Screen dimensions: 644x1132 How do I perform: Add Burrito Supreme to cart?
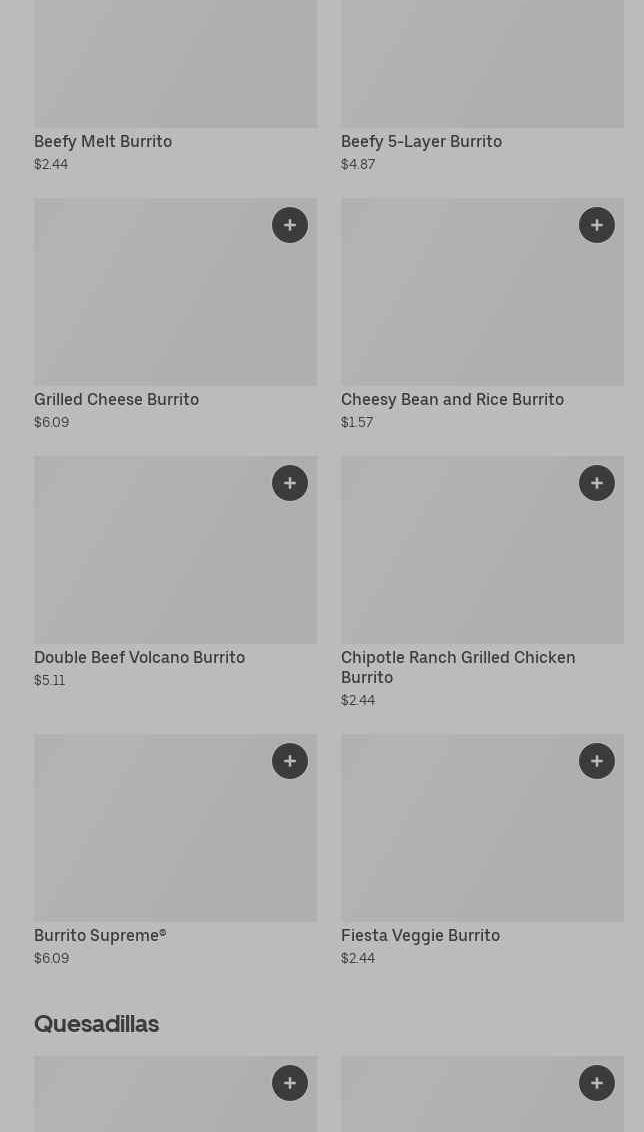[x=290, y=761]
